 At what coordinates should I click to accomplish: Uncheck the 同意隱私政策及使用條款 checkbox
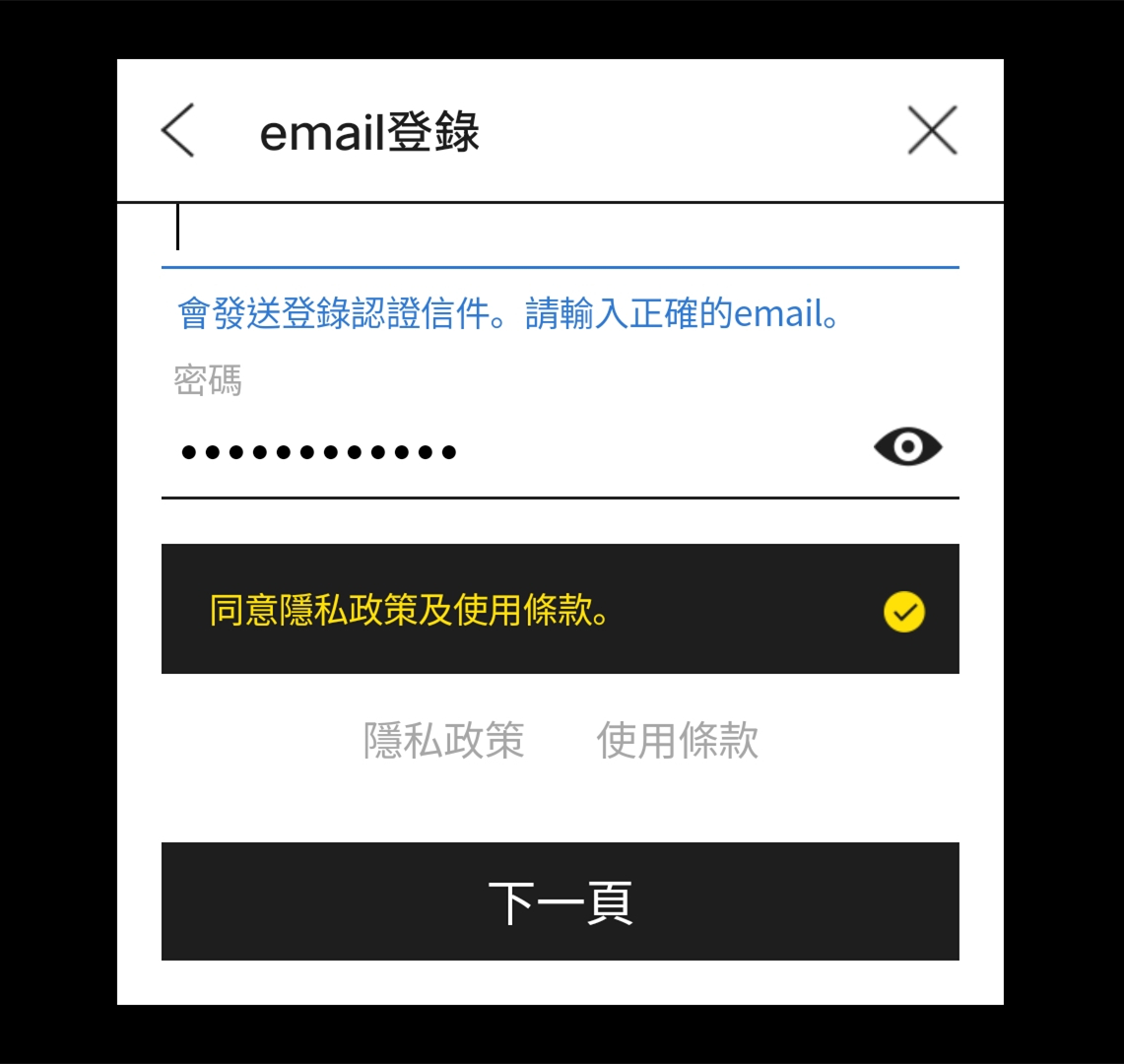903,612
